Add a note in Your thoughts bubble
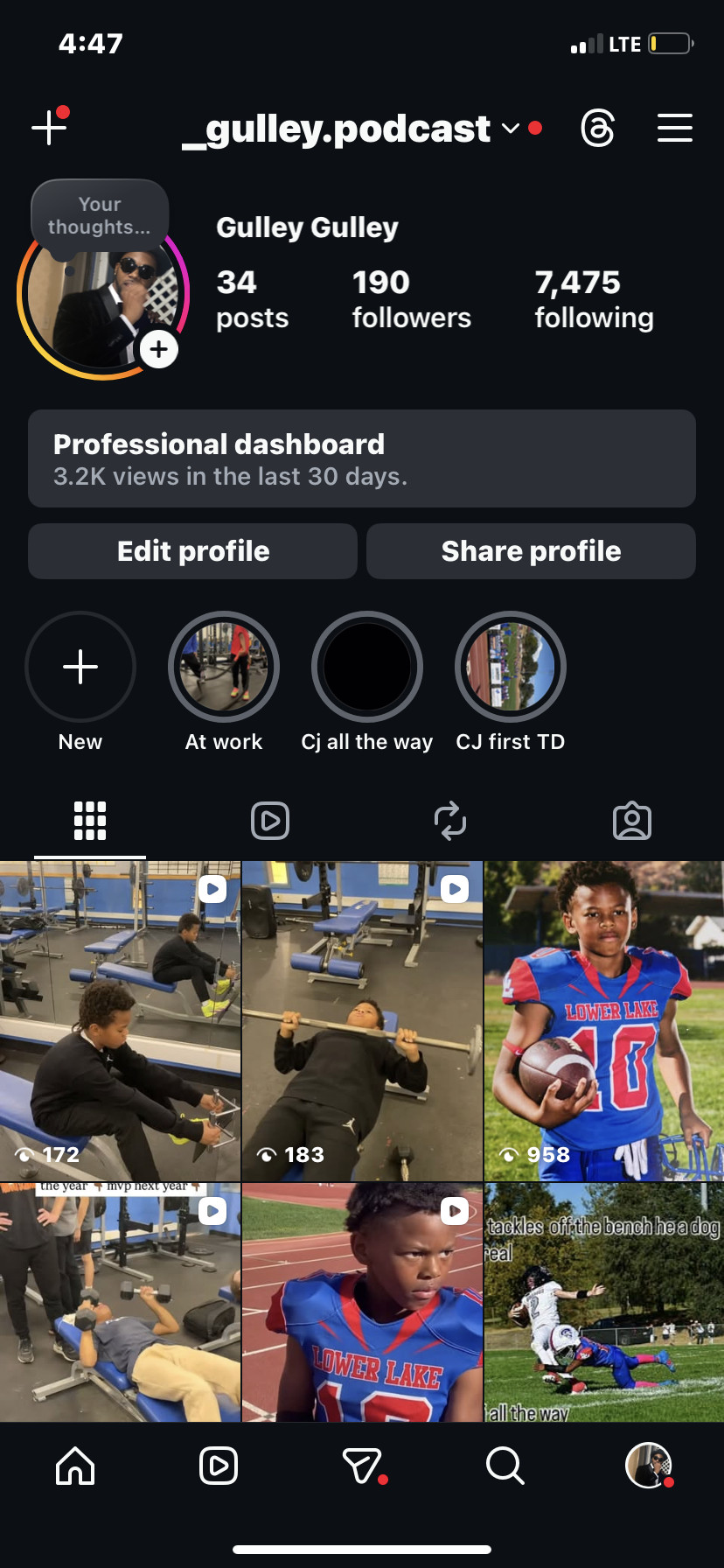The width and height of the screenshot is (724, 1568). (x=100, y=216)
